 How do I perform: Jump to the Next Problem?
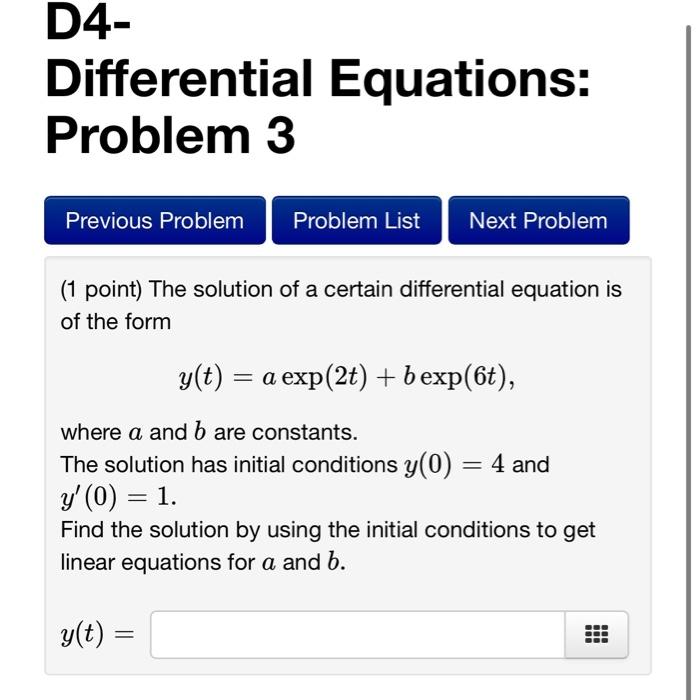pos(538,221)
